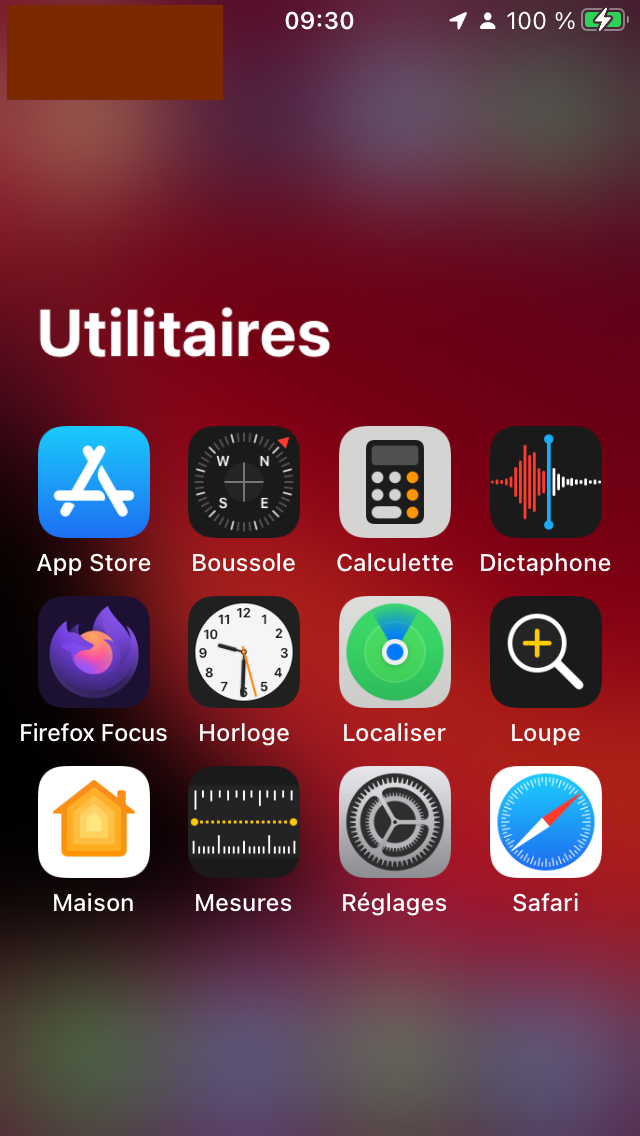Open the Maison home app
Screen dimensions: 640x1136
click(93, 822)
